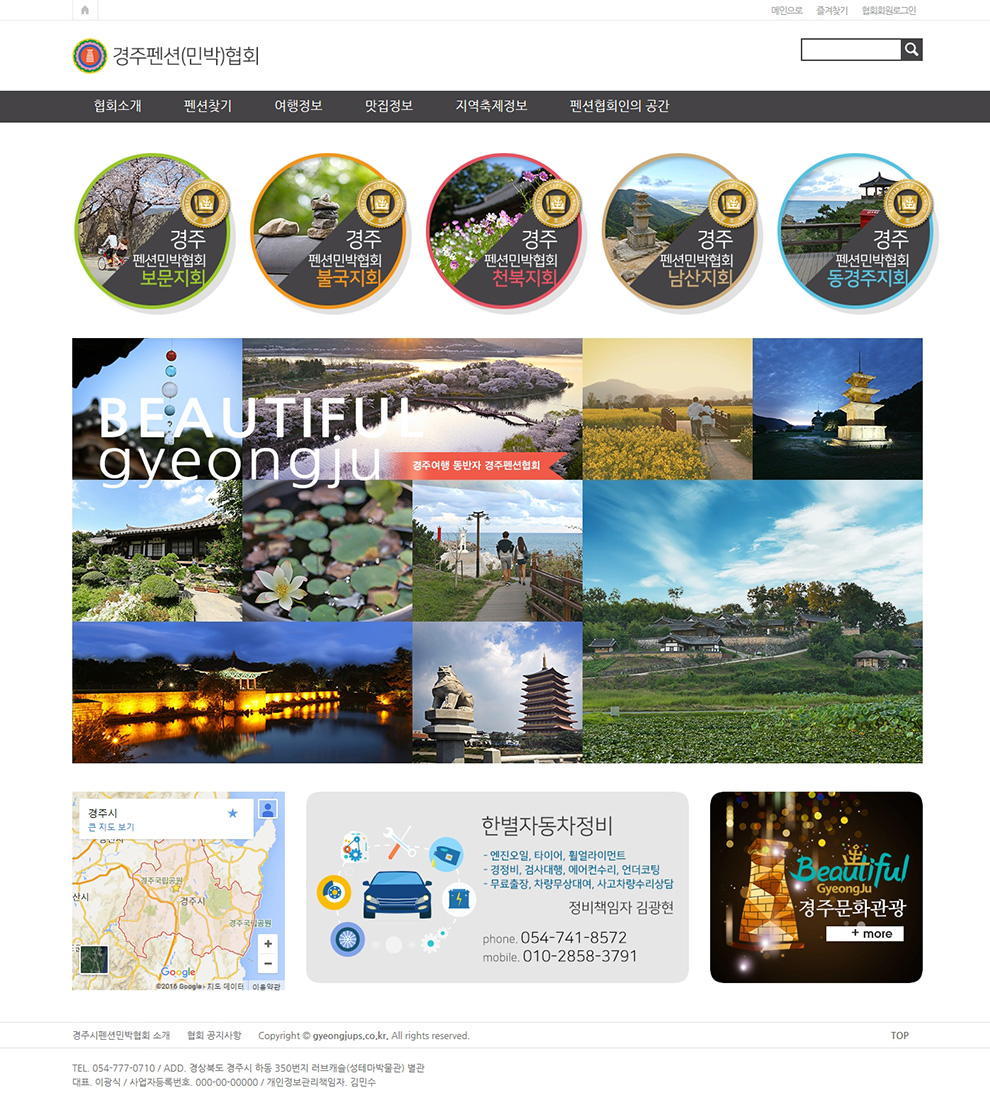
Task: Zoom in on the map
Action: coord(268,944)
